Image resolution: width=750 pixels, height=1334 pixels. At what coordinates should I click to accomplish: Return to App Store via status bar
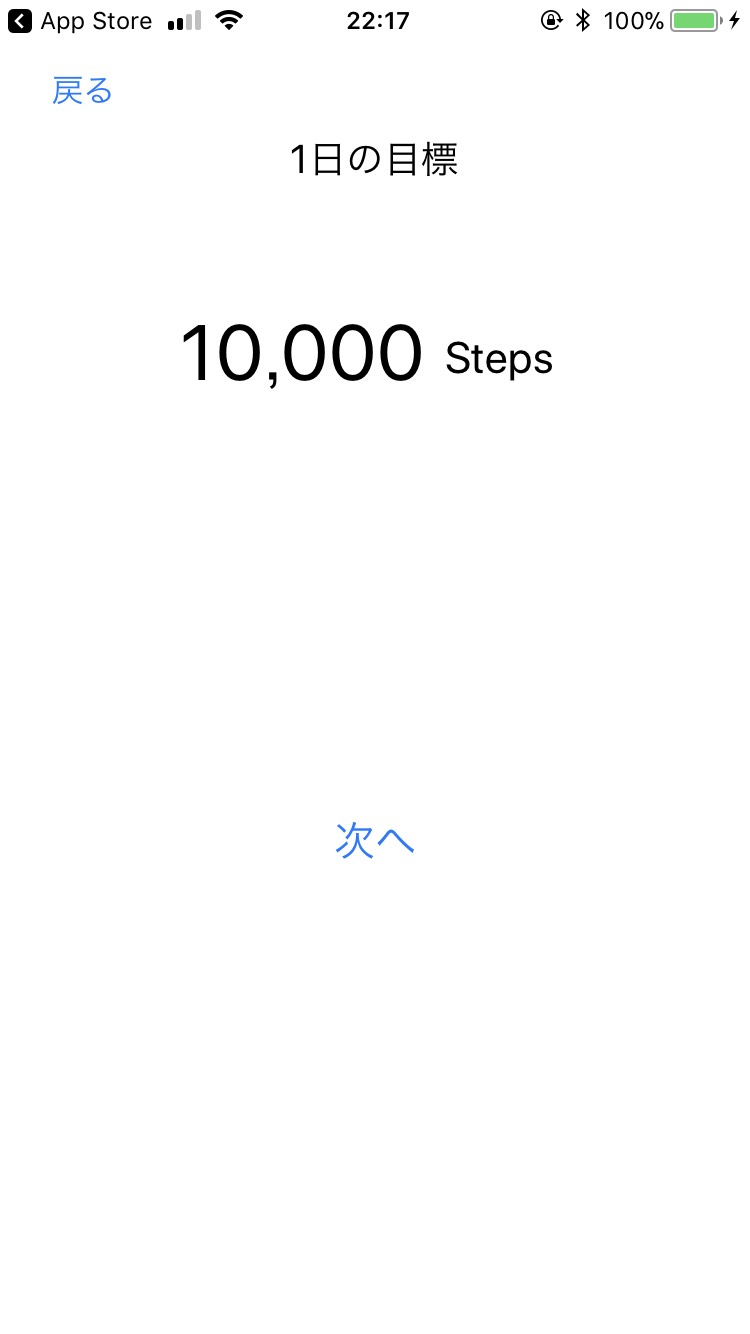pos(80,21)
